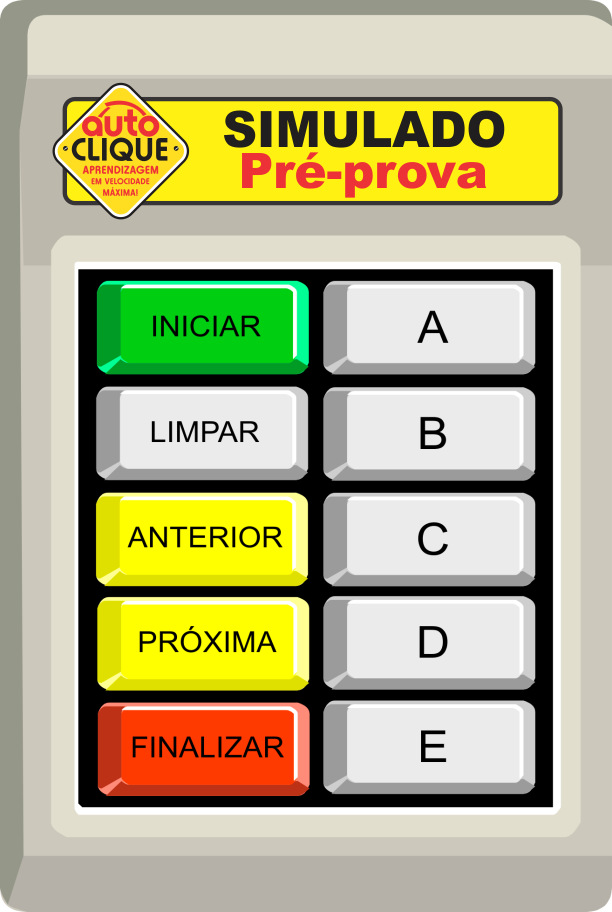The height and width of the screenshot is (912, 612).
Task: Clear the answer with LIMPAR
Action: pyautogui.click(x=205, y=432)
